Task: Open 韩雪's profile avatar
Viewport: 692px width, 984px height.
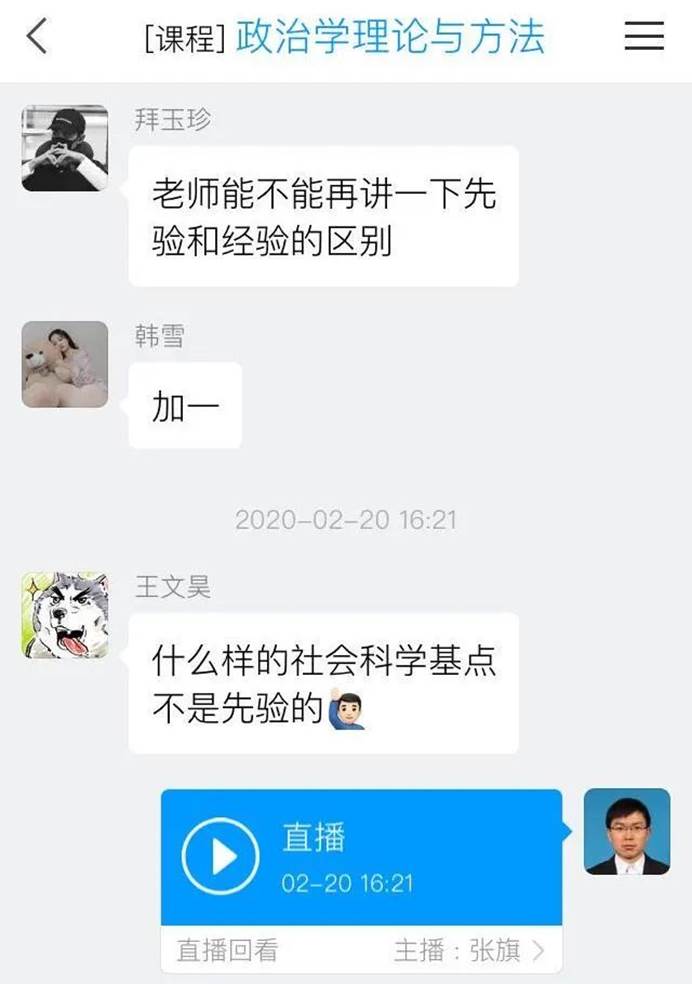Action: 65,364
